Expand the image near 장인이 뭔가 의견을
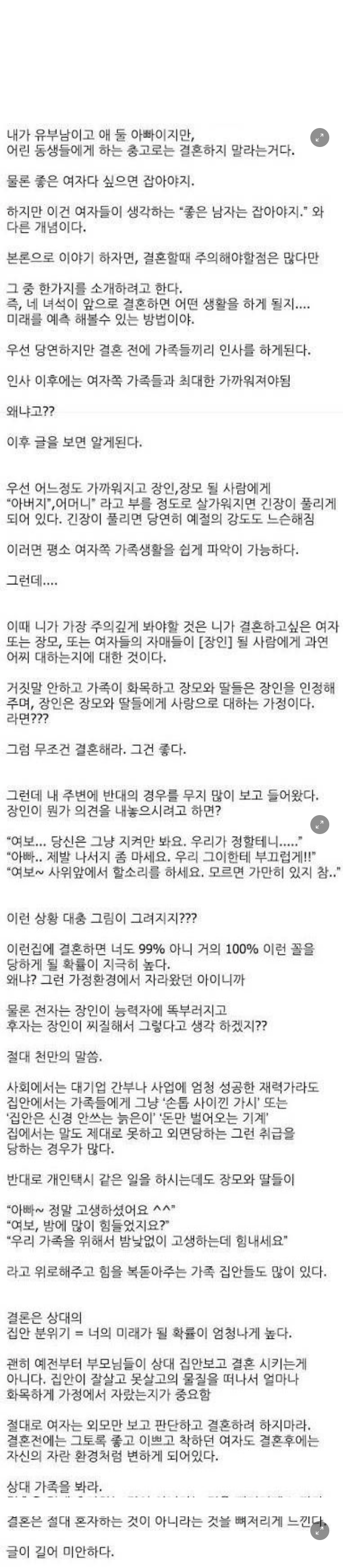Viewport: 343px width, 1568px height. (x=320, y=825)
